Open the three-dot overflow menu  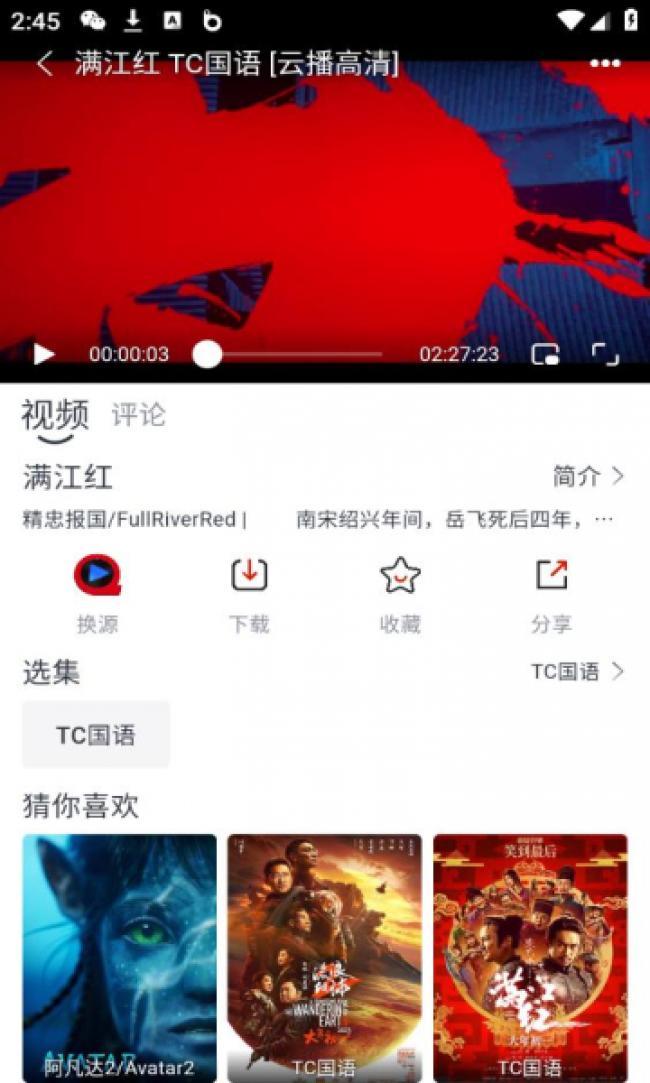pos(605,64)
